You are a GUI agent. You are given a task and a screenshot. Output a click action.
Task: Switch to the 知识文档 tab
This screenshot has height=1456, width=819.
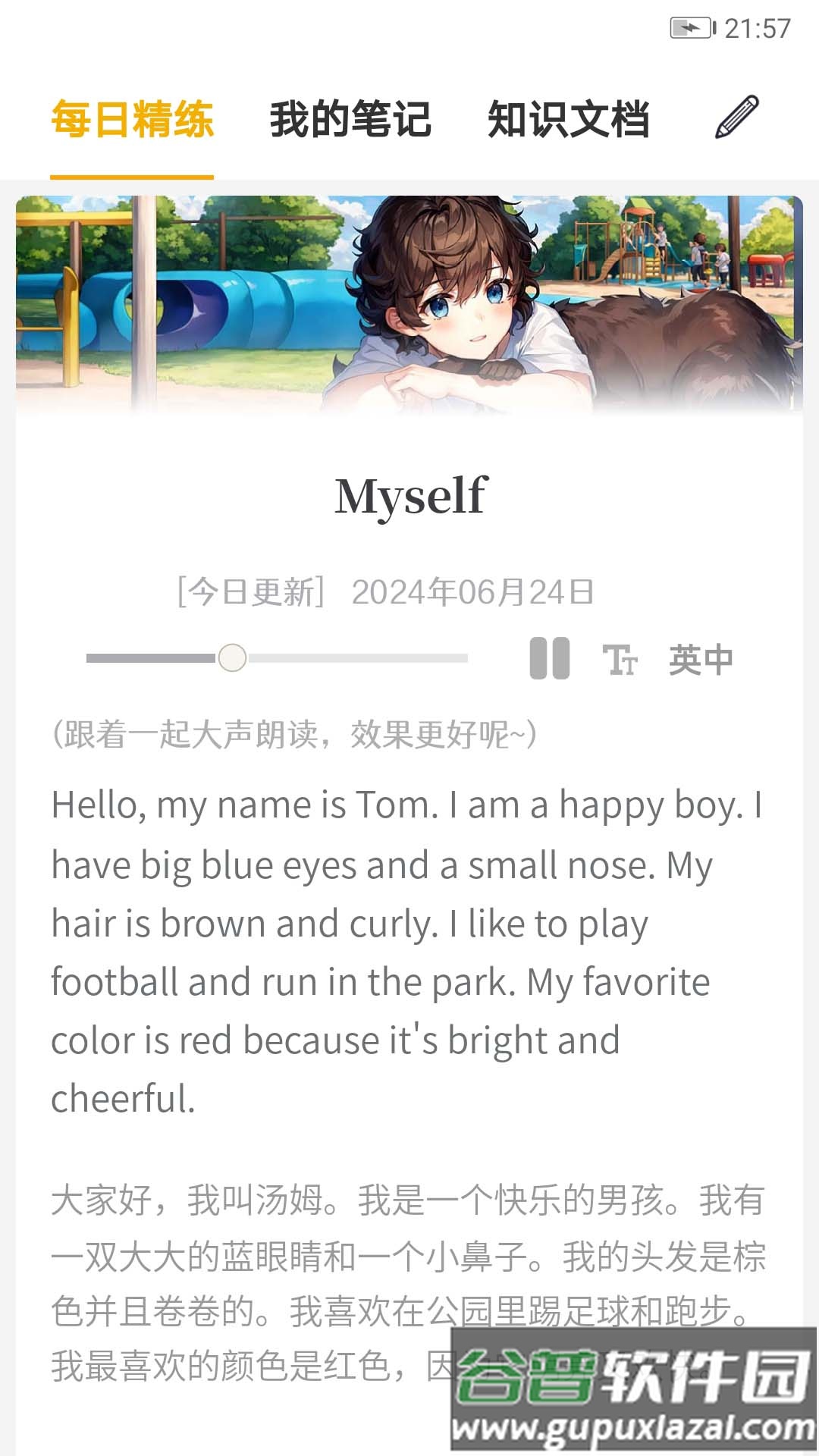pyautogui.click(x=568, y=120)
